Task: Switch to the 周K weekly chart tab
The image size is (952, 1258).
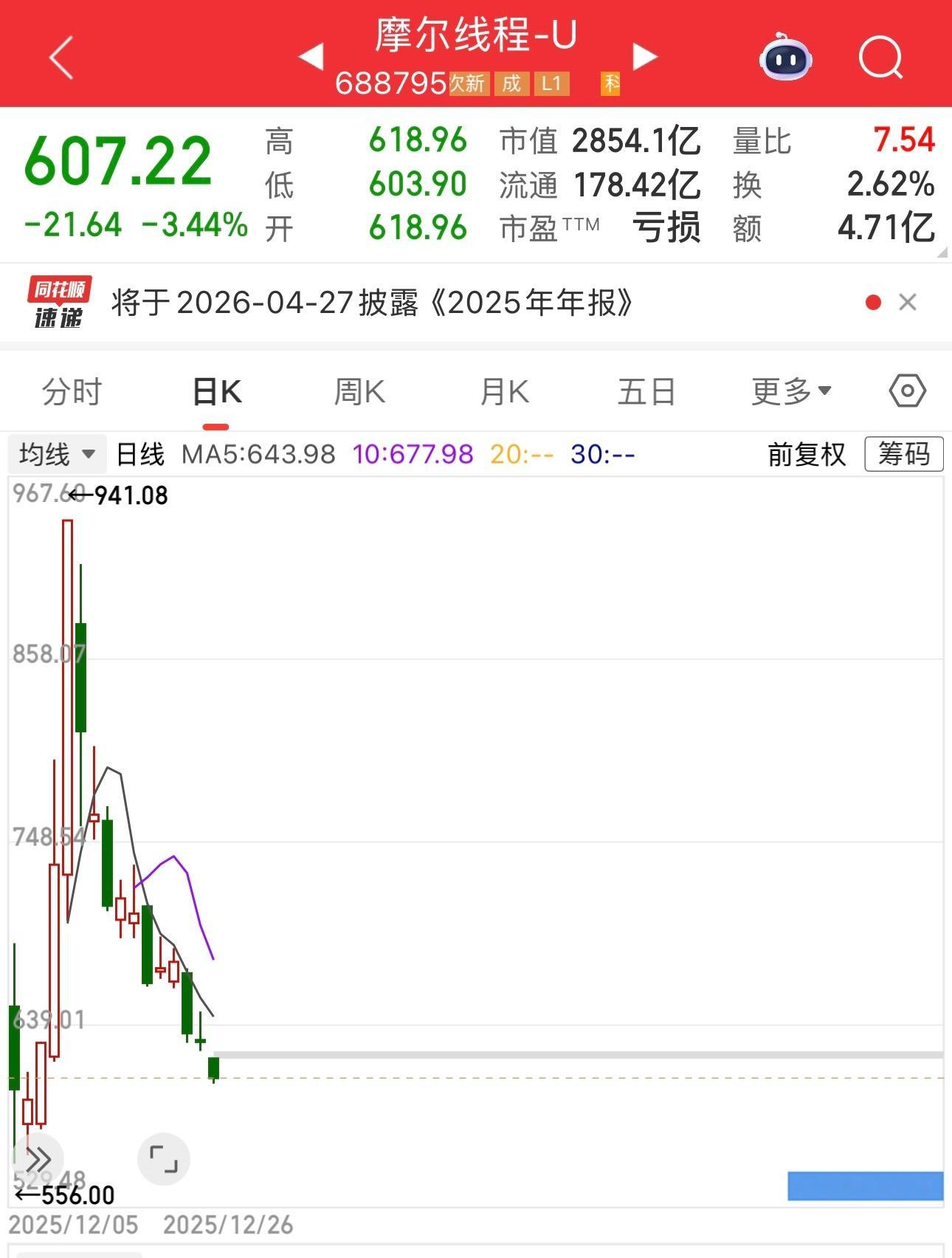Action: [359, 391]
